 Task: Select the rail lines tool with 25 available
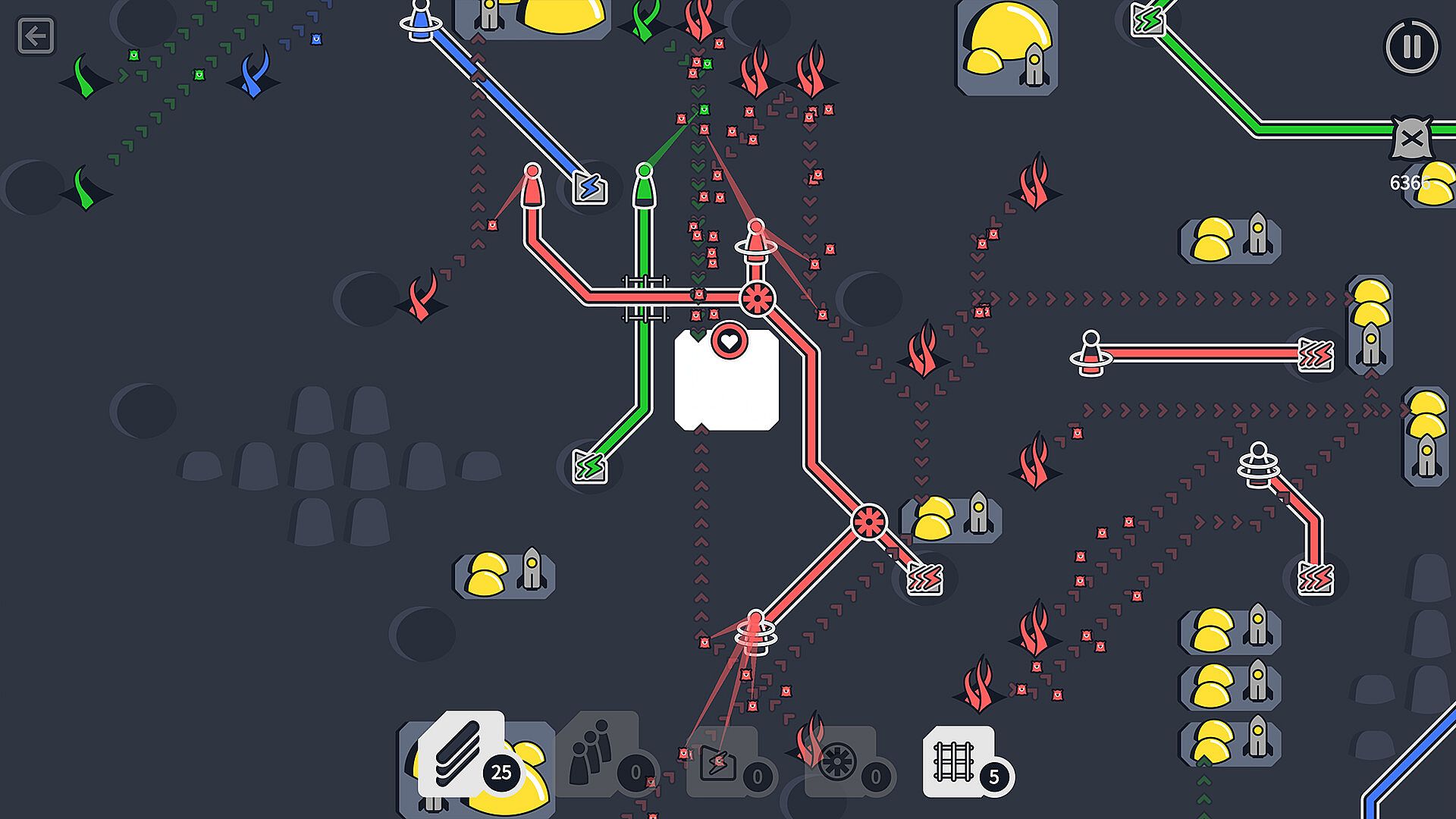(x=462, y=755)
